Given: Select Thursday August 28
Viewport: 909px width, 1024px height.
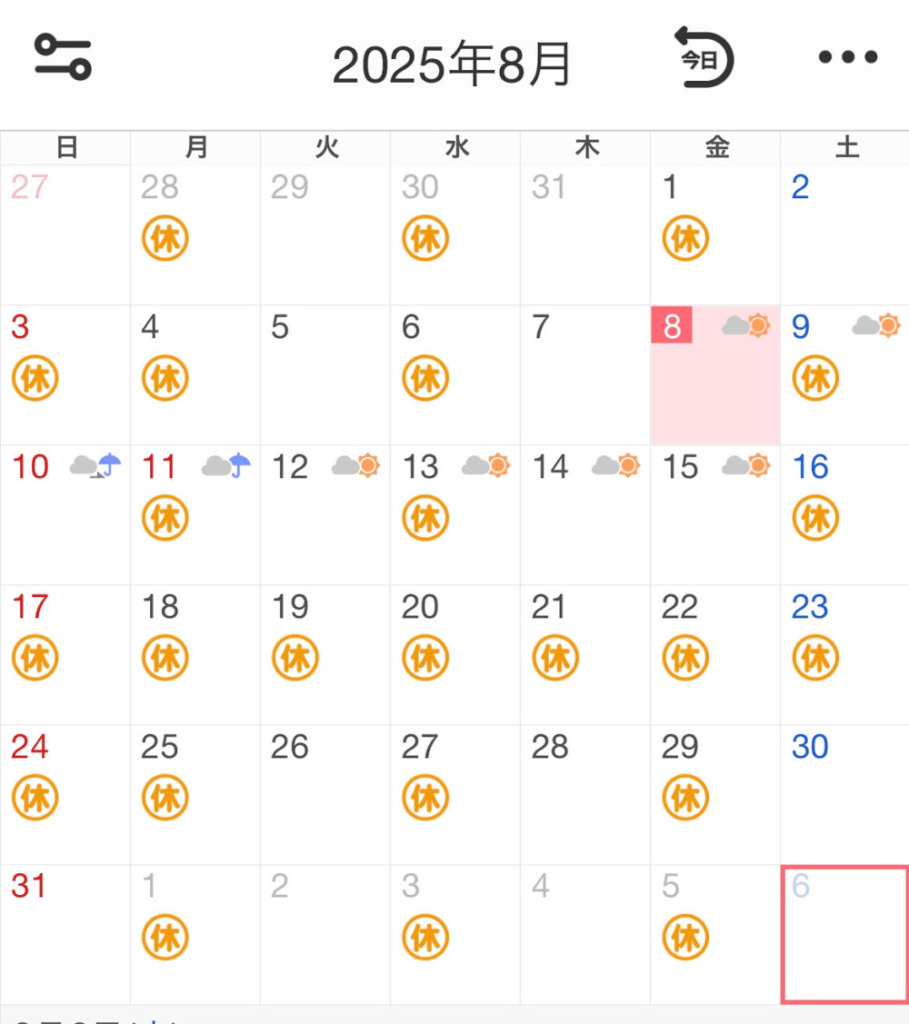Looking at the screenshot, I should [x=585, y=795].
